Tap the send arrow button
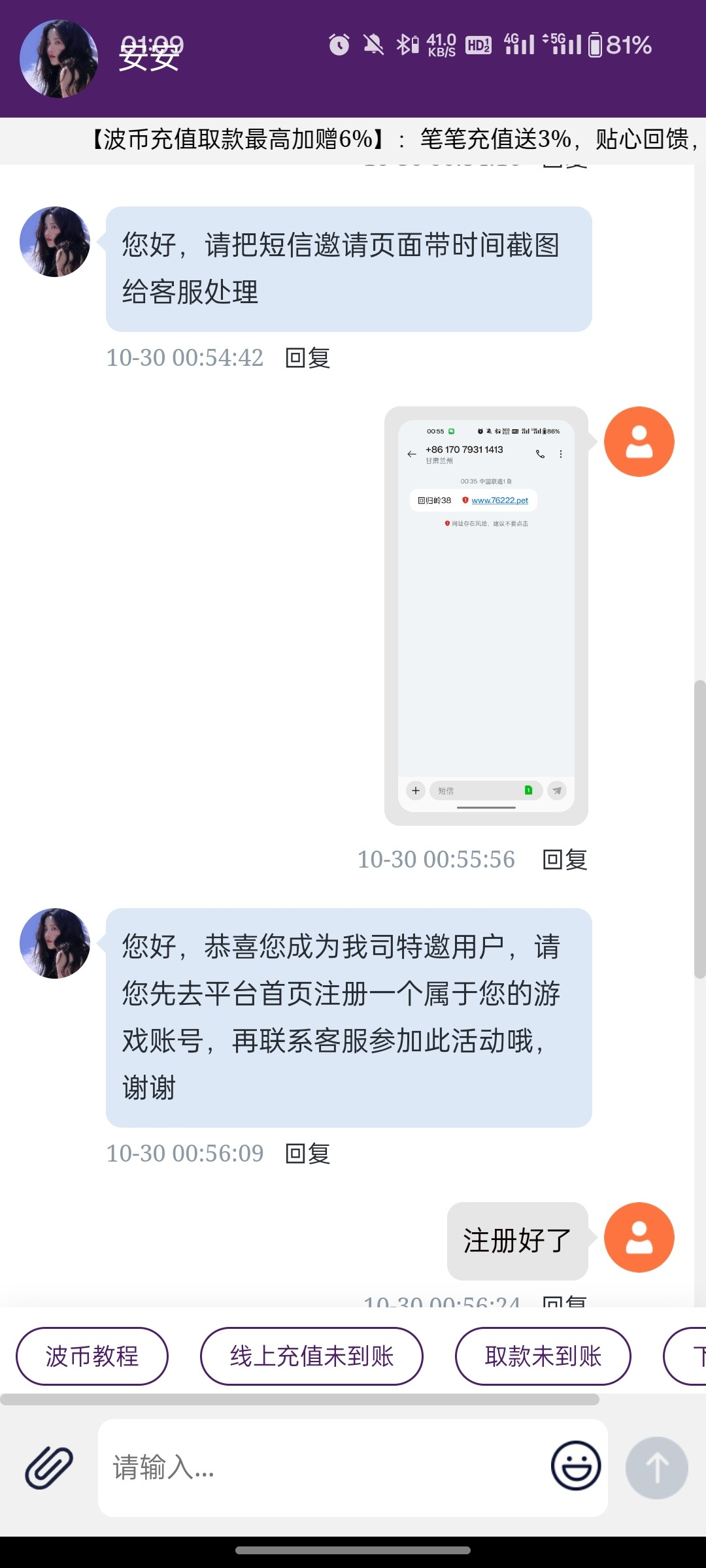The width and height of the screenshot is (706, 1568). [656, 1467]
